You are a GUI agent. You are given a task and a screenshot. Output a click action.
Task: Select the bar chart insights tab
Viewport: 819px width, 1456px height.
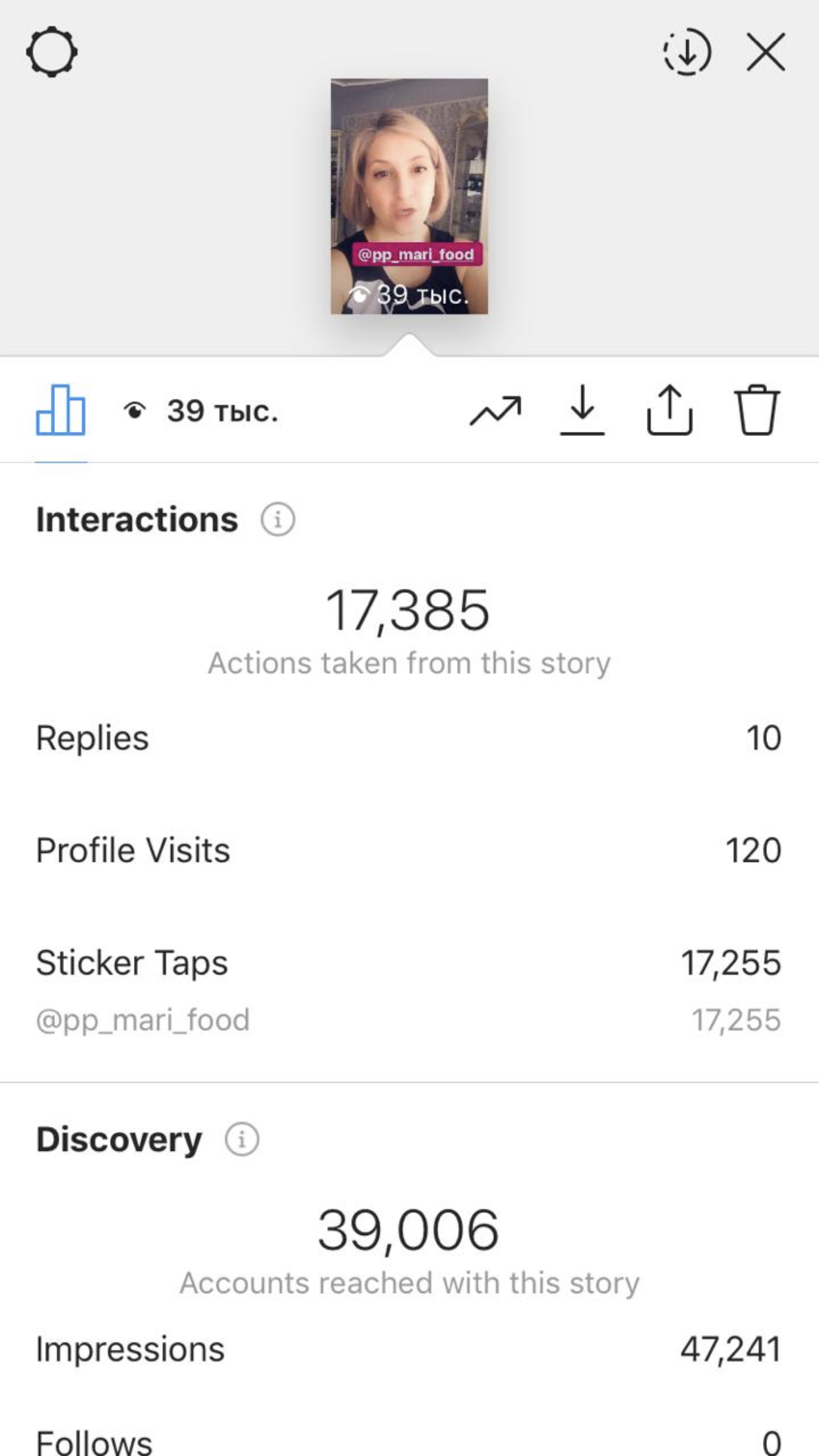point(61,410)
